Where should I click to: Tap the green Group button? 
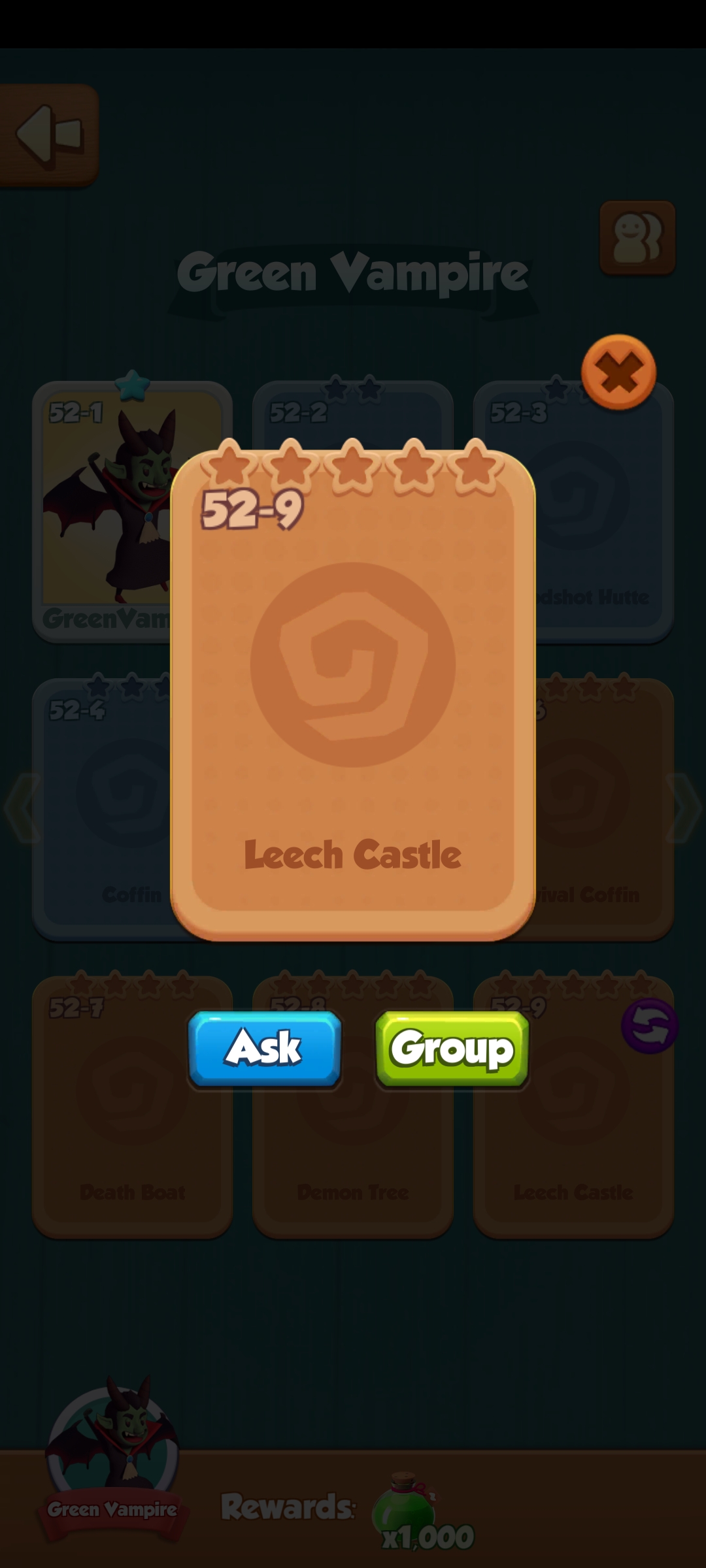point(452,1048)
